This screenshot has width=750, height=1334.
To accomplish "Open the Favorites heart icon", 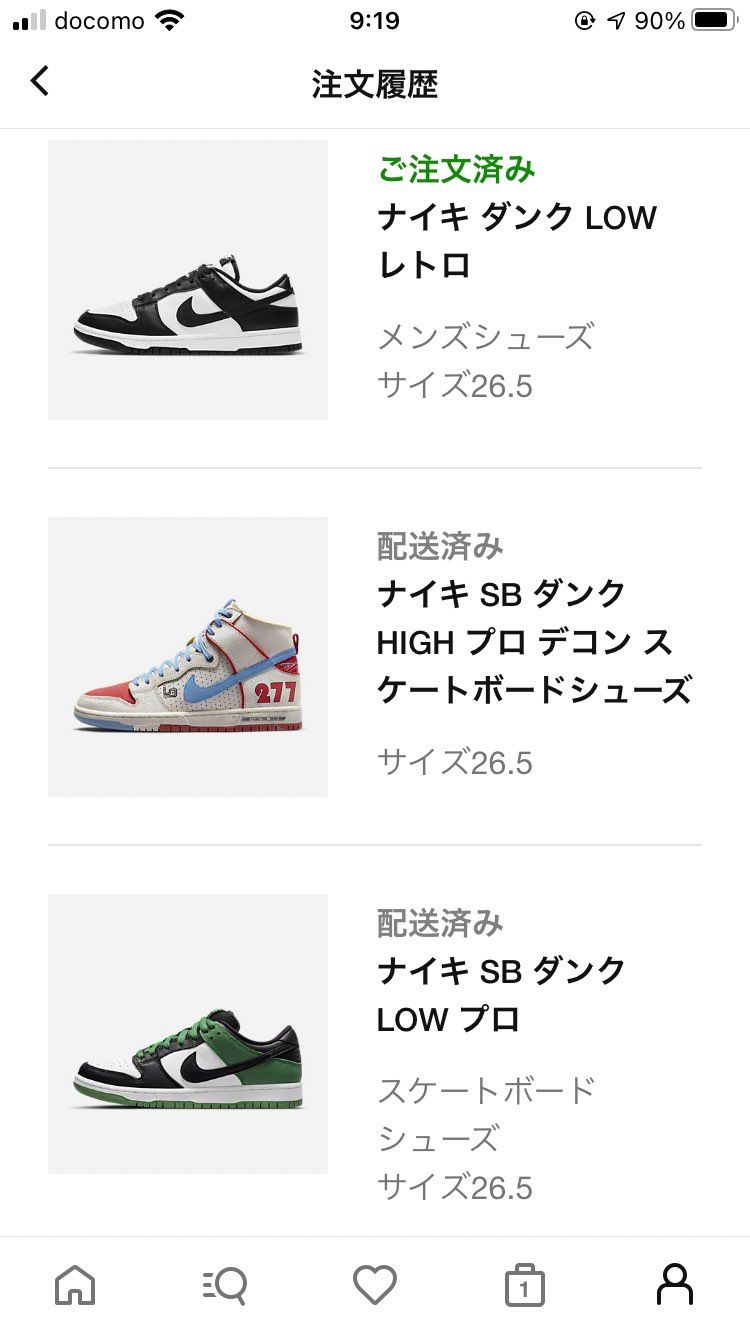I will pyautogui.click(x=375, y=1283).
